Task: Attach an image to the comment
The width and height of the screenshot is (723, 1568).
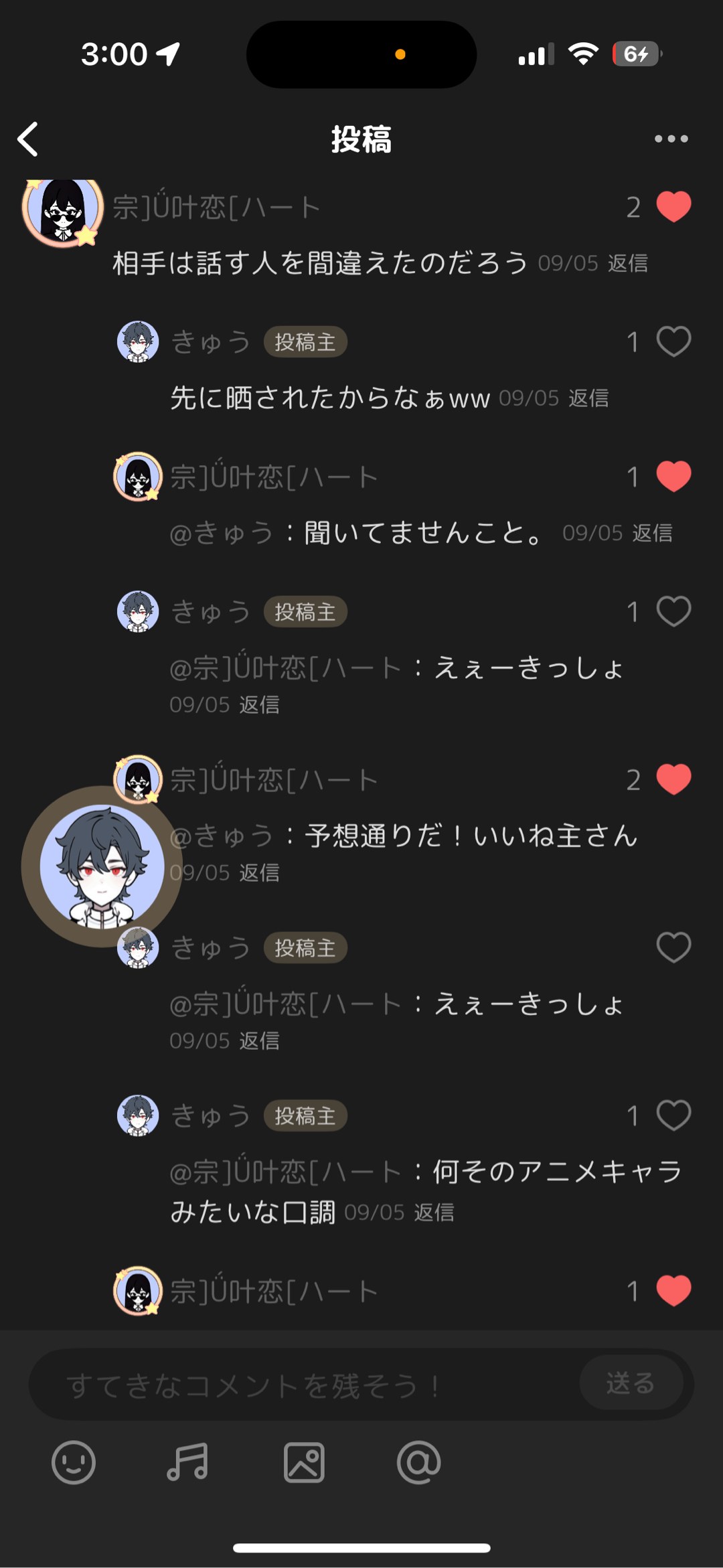Action: tap(304, 1463)
